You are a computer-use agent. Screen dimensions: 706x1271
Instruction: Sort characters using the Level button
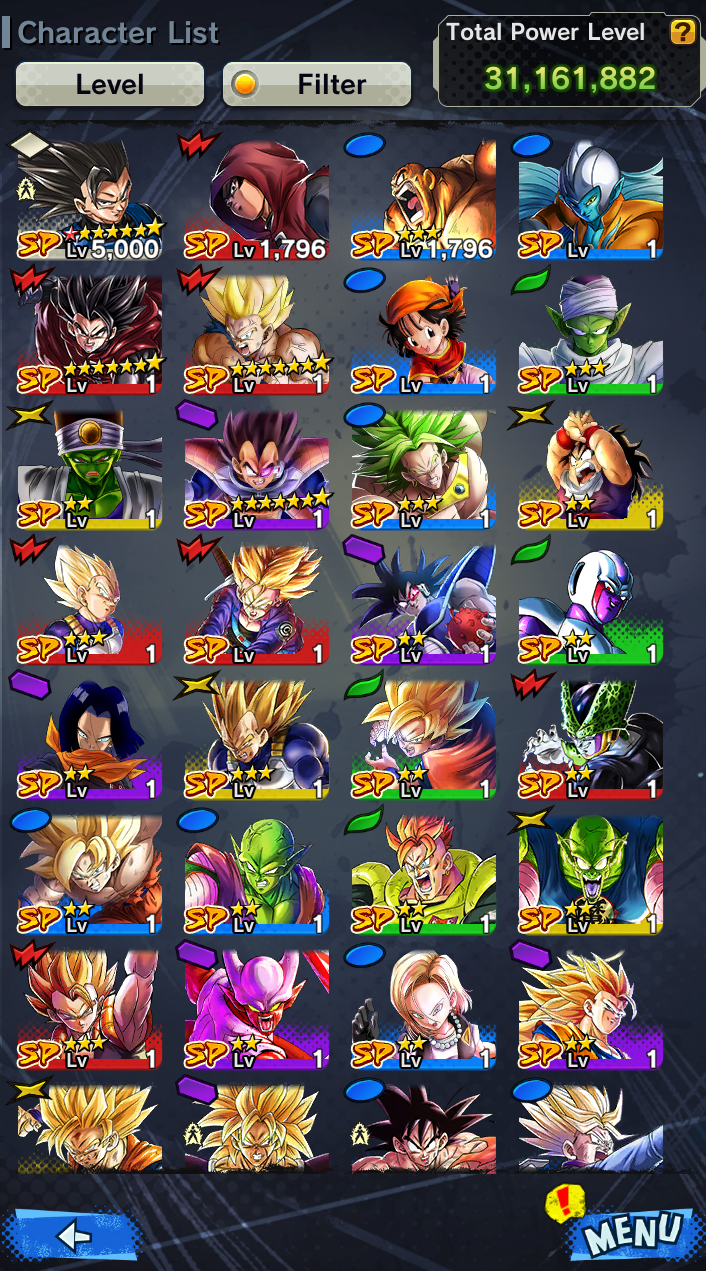point(110,84)
